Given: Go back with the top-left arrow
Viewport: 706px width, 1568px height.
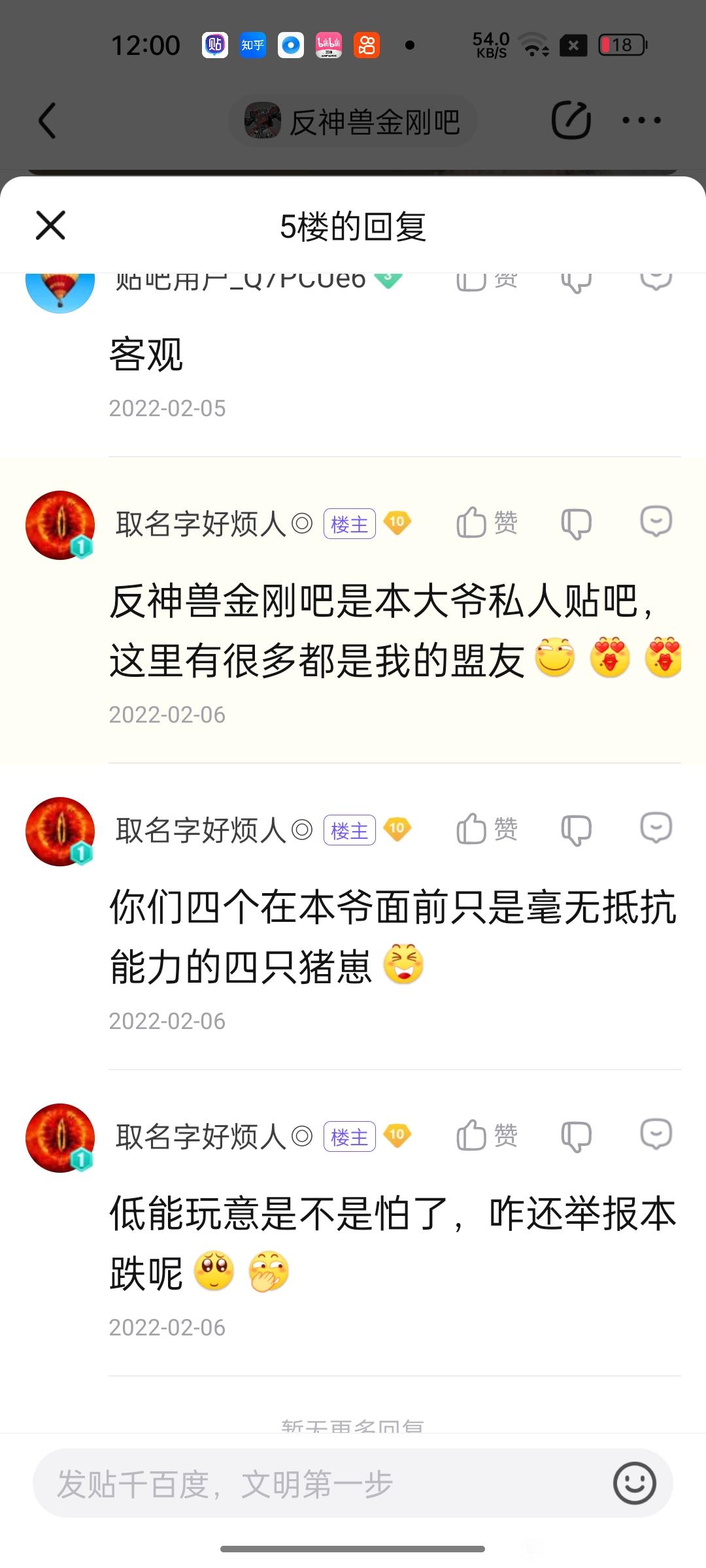Looking at the screenshot, I should pyautogui.click(x=47, y=120).
